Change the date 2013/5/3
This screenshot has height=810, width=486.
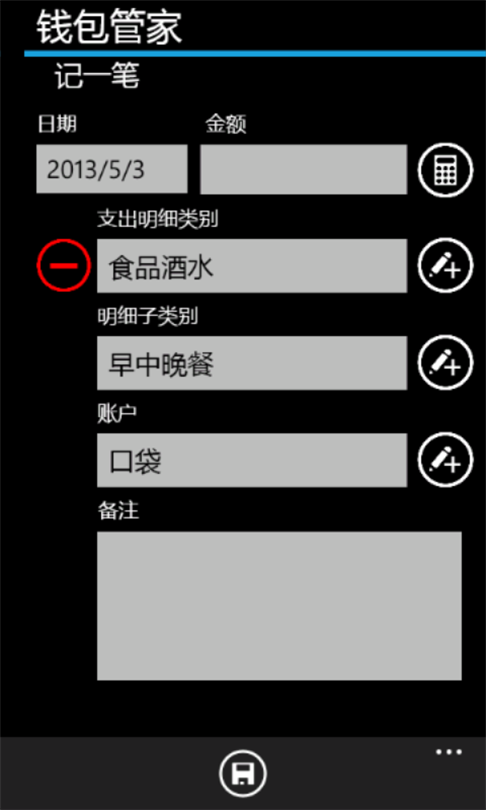[112, 169]
